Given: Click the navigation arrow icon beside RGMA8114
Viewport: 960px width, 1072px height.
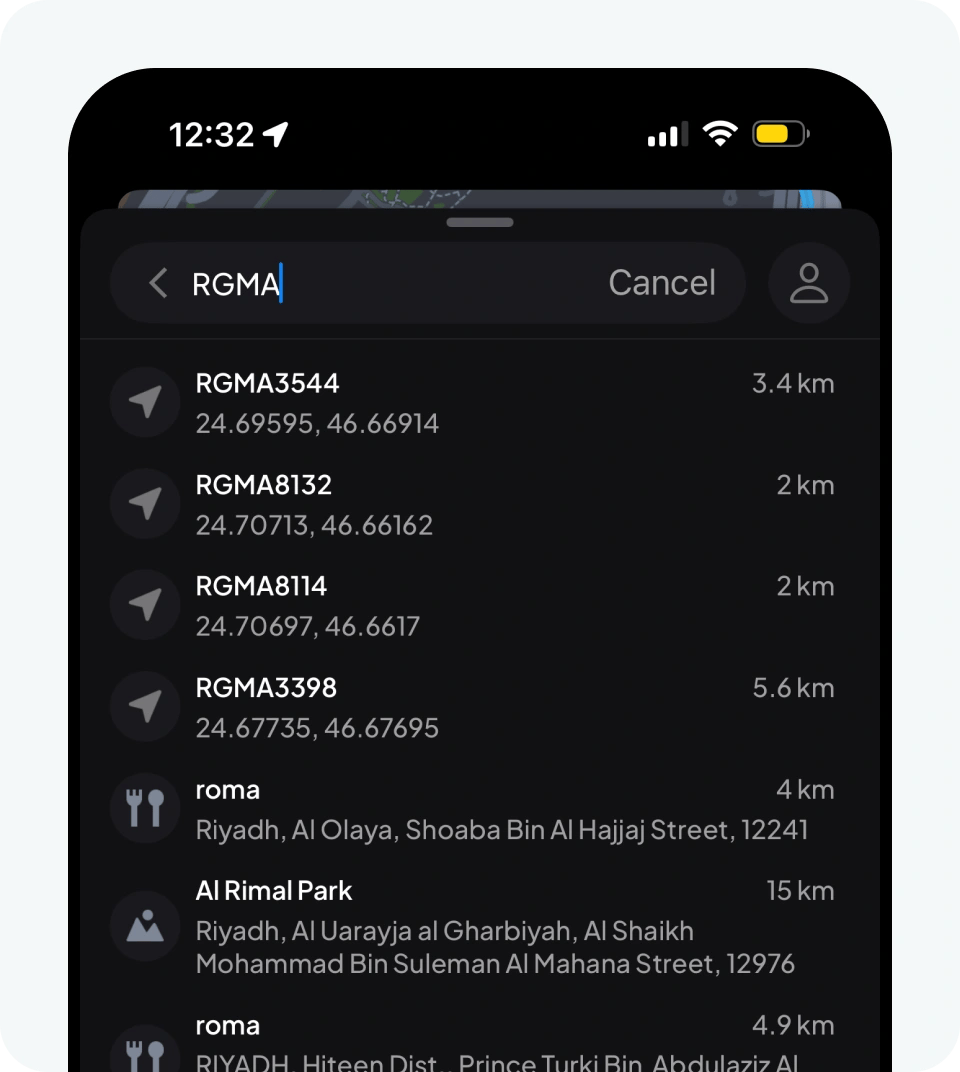Looking at the screenshot, I should tap(145, 605).
